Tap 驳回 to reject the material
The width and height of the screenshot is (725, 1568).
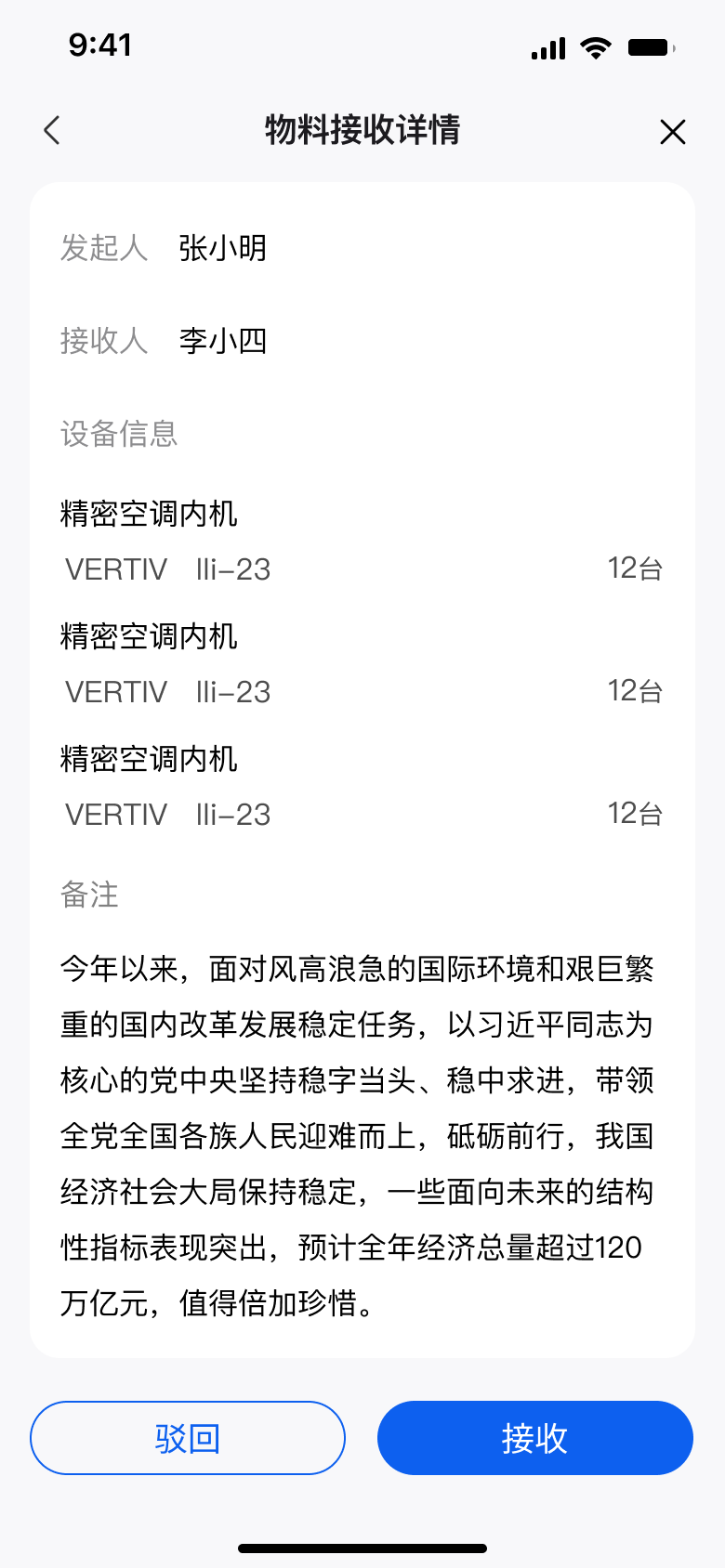(x=188, y=1438)
